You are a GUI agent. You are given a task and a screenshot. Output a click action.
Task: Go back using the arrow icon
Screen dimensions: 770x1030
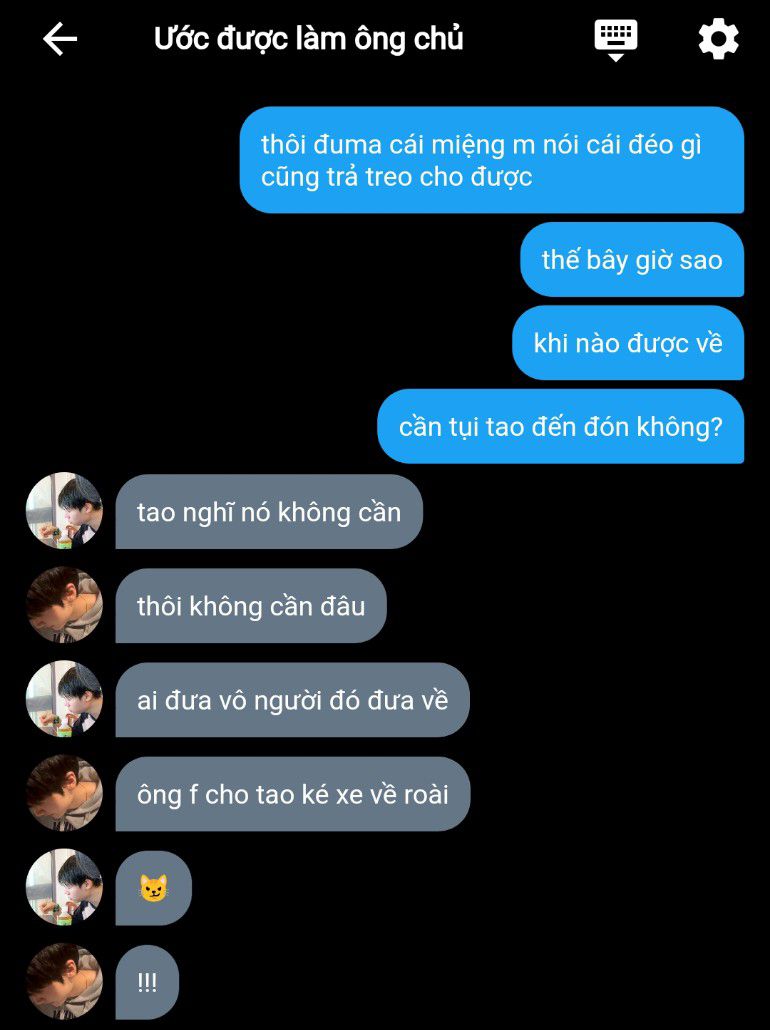pos(60,39)
